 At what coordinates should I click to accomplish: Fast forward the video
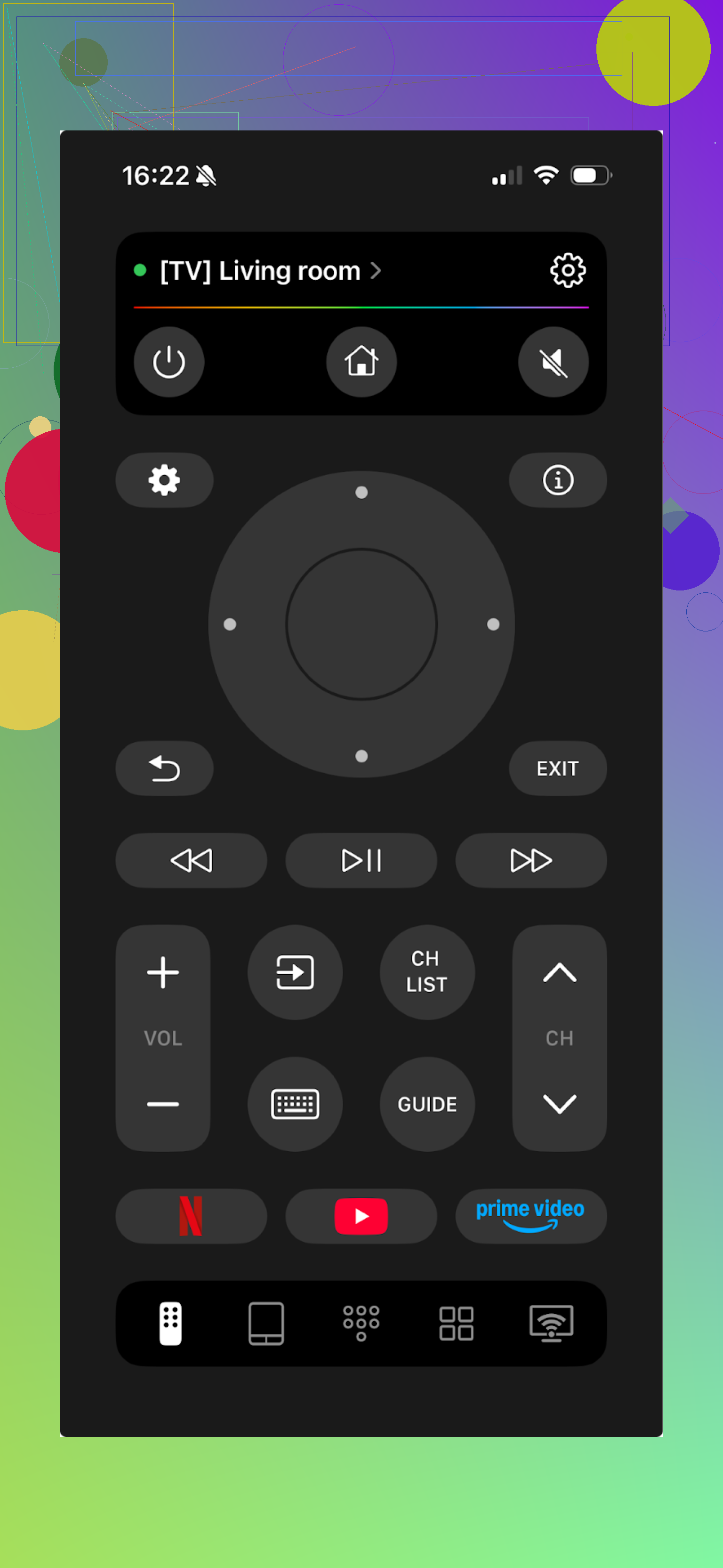coord(530,860)
